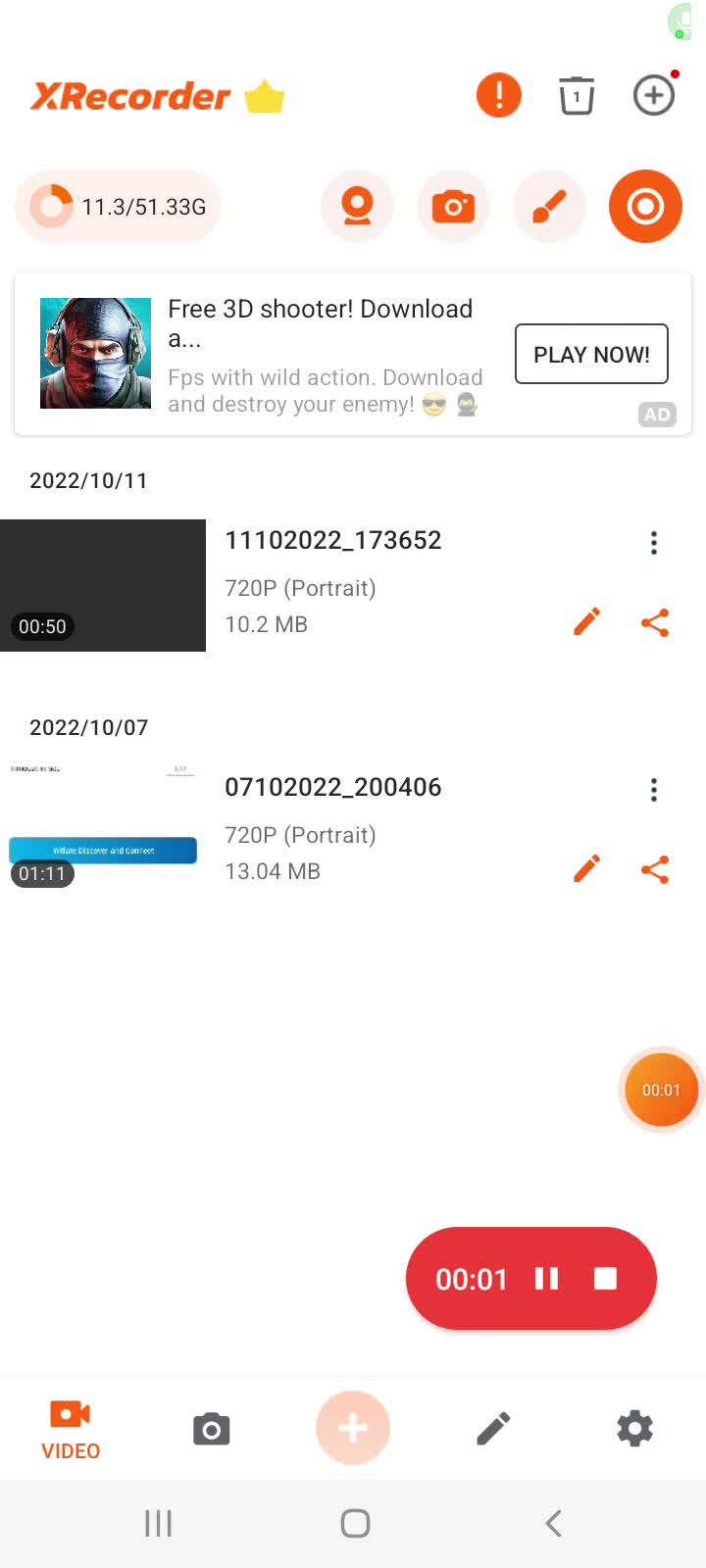706x1568 pixels.
Task: Open the recycle bin
Action: tap(577, 95)
